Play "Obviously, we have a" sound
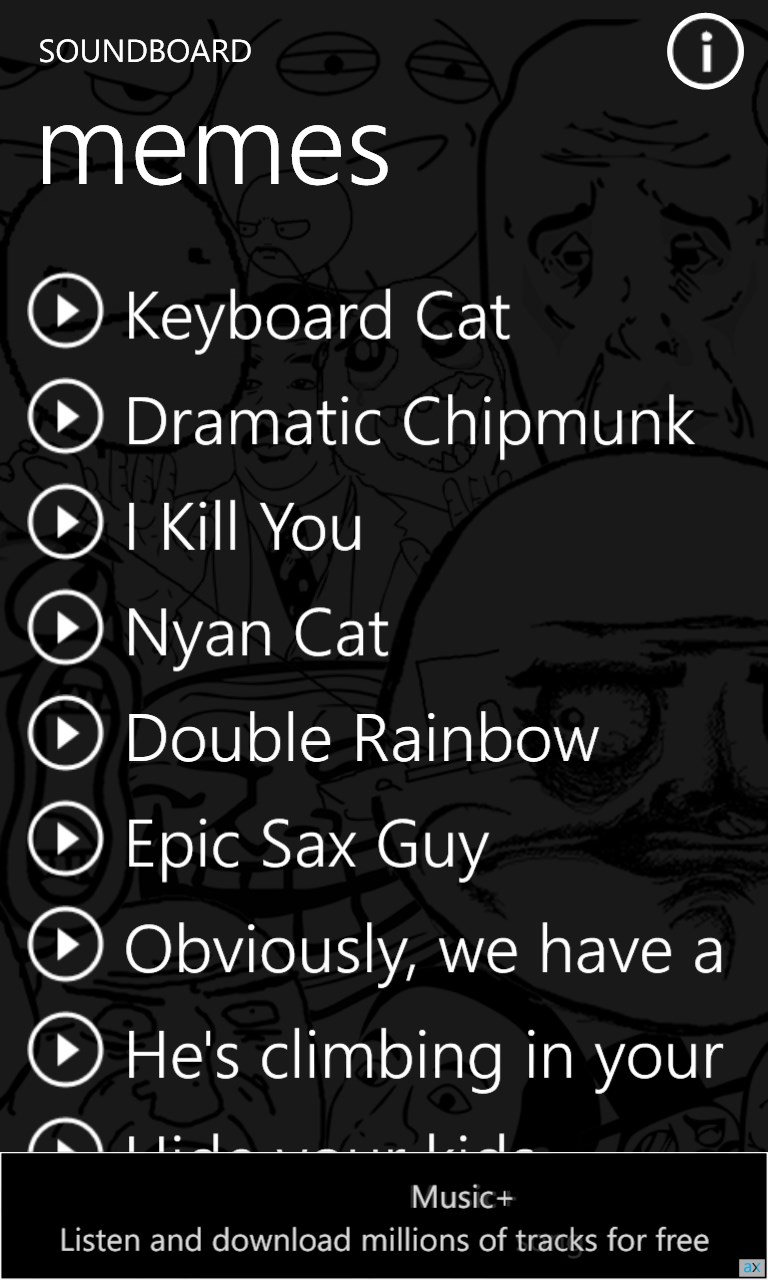The image size is (768, 1280). click(66, 945)
